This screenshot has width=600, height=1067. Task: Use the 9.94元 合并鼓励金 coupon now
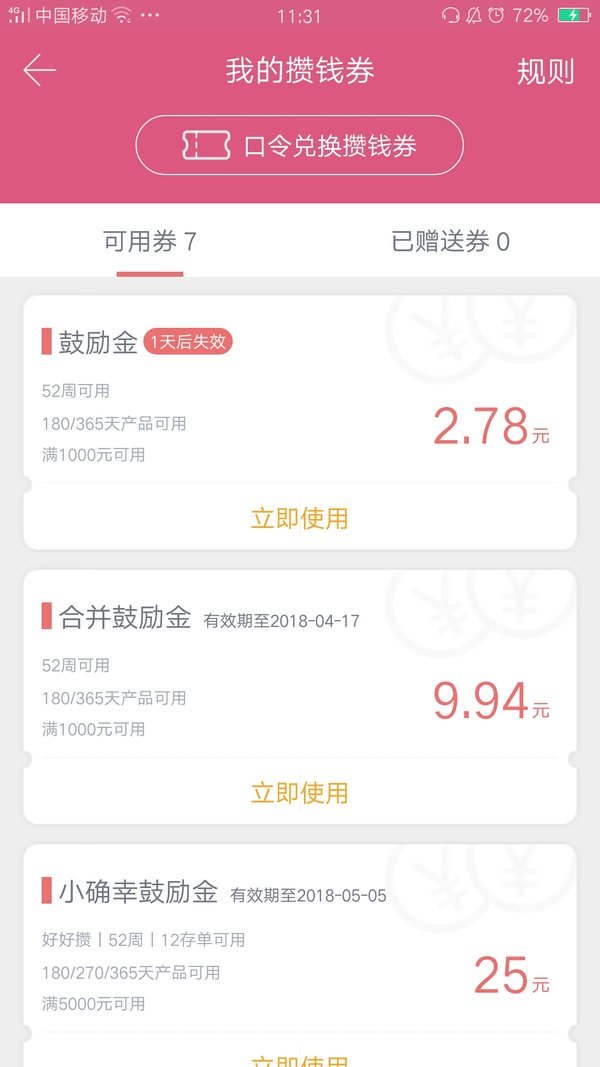[x=299, y=793]
